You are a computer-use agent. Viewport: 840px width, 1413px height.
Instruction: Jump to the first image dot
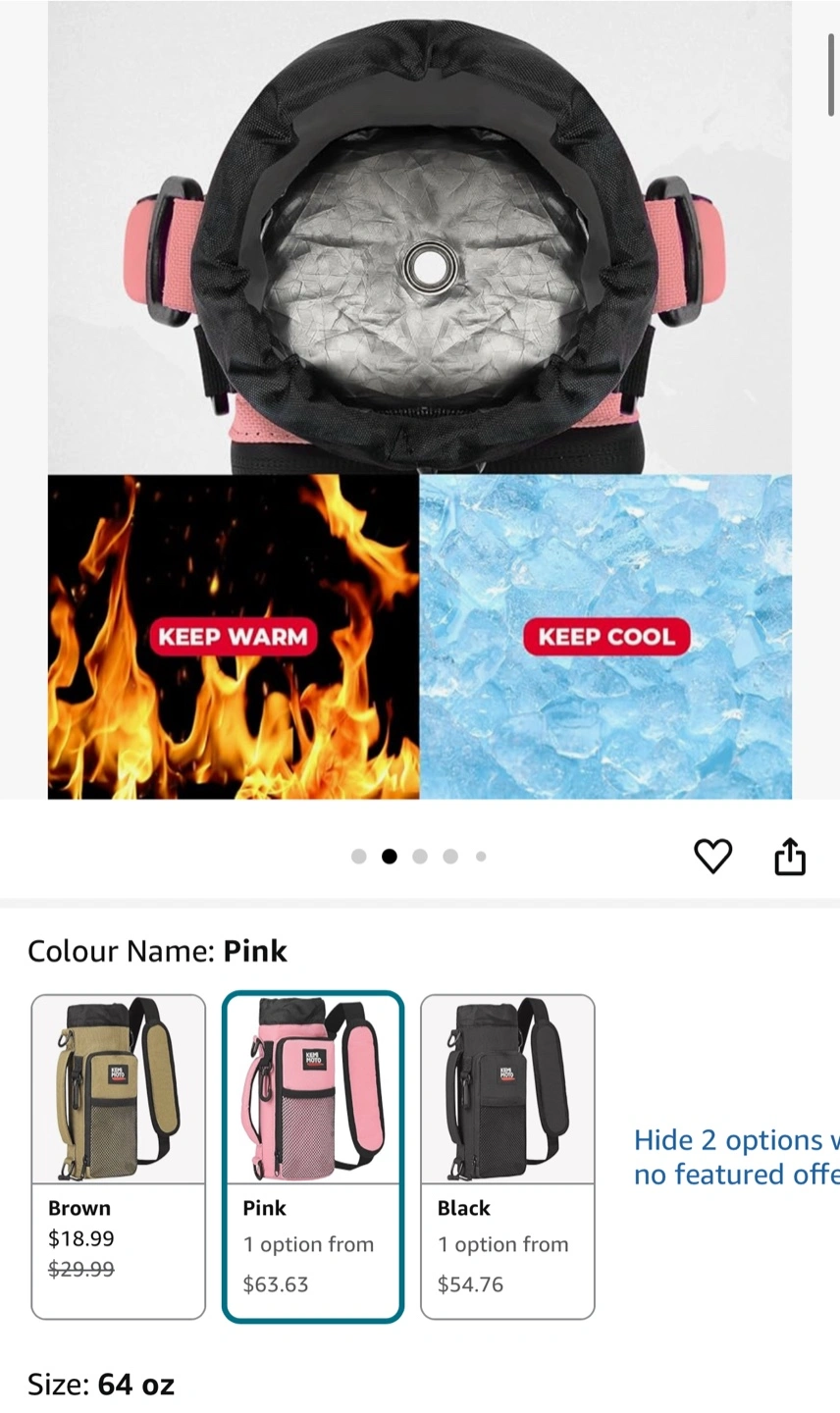[x=359, y=857]
